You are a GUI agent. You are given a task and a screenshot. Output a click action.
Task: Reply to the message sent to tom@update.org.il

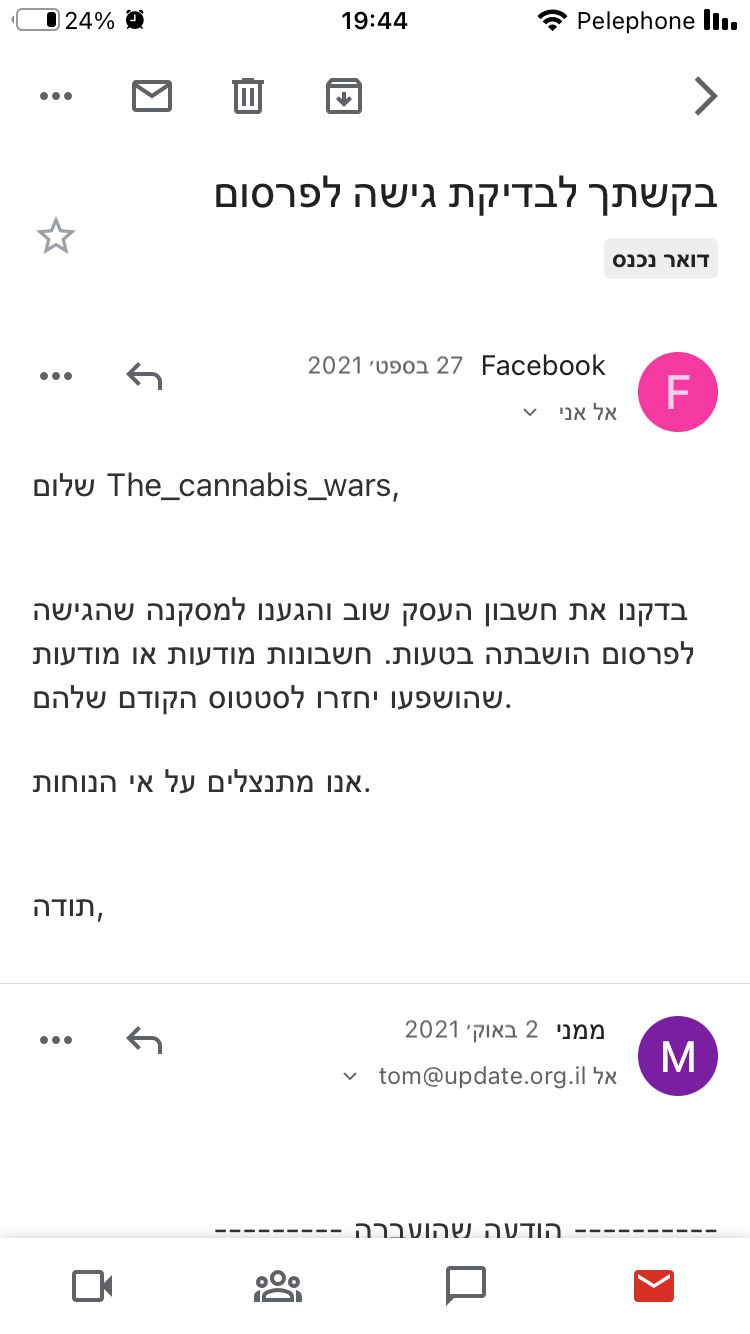144,1040
